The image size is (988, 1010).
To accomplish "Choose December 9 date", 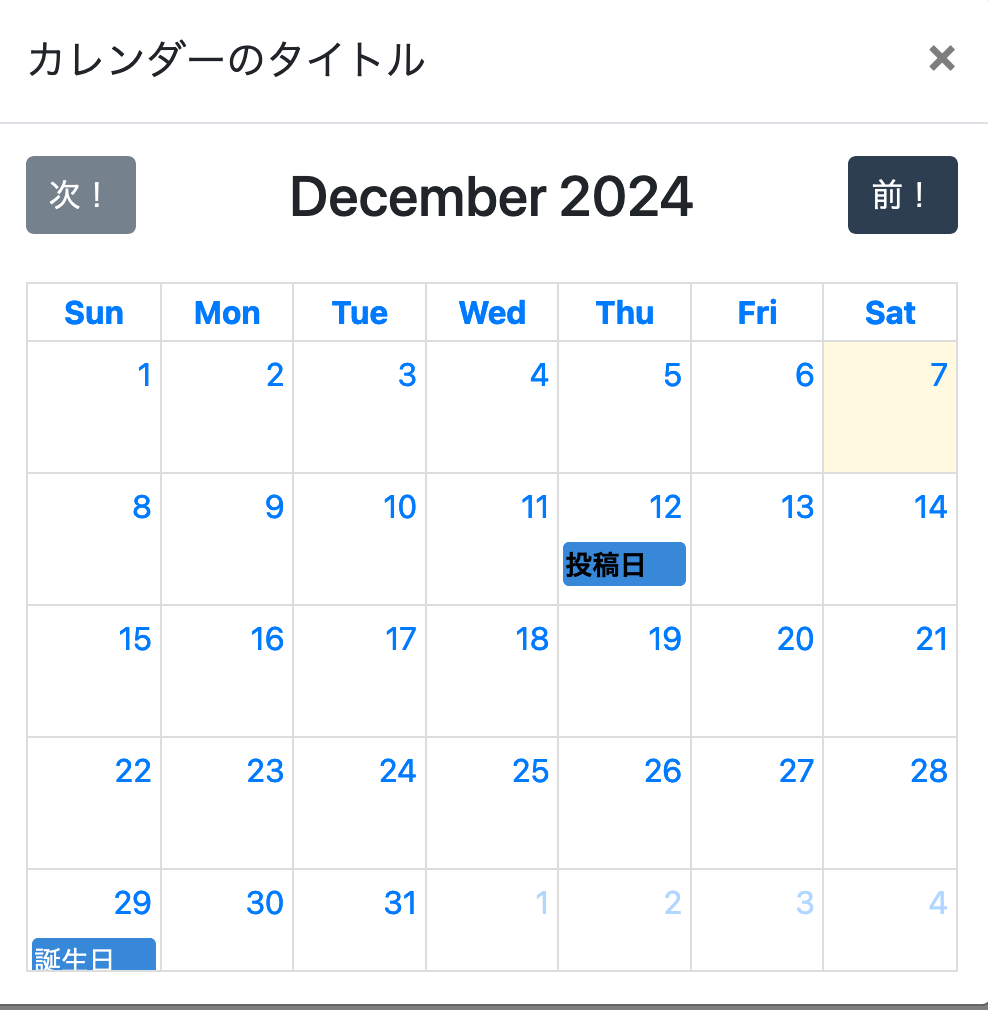I will coord(274,508).
